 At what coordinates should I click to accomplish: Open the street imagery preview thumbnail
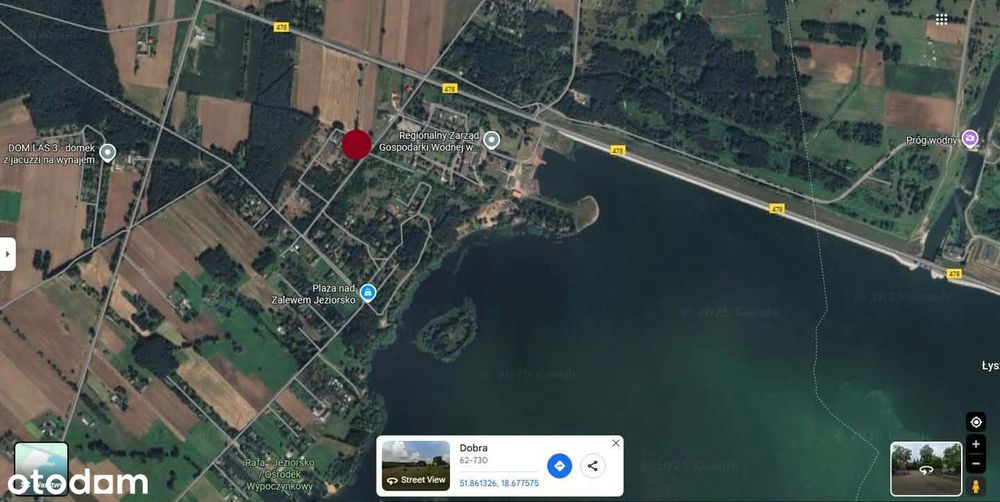click(926, 469)
